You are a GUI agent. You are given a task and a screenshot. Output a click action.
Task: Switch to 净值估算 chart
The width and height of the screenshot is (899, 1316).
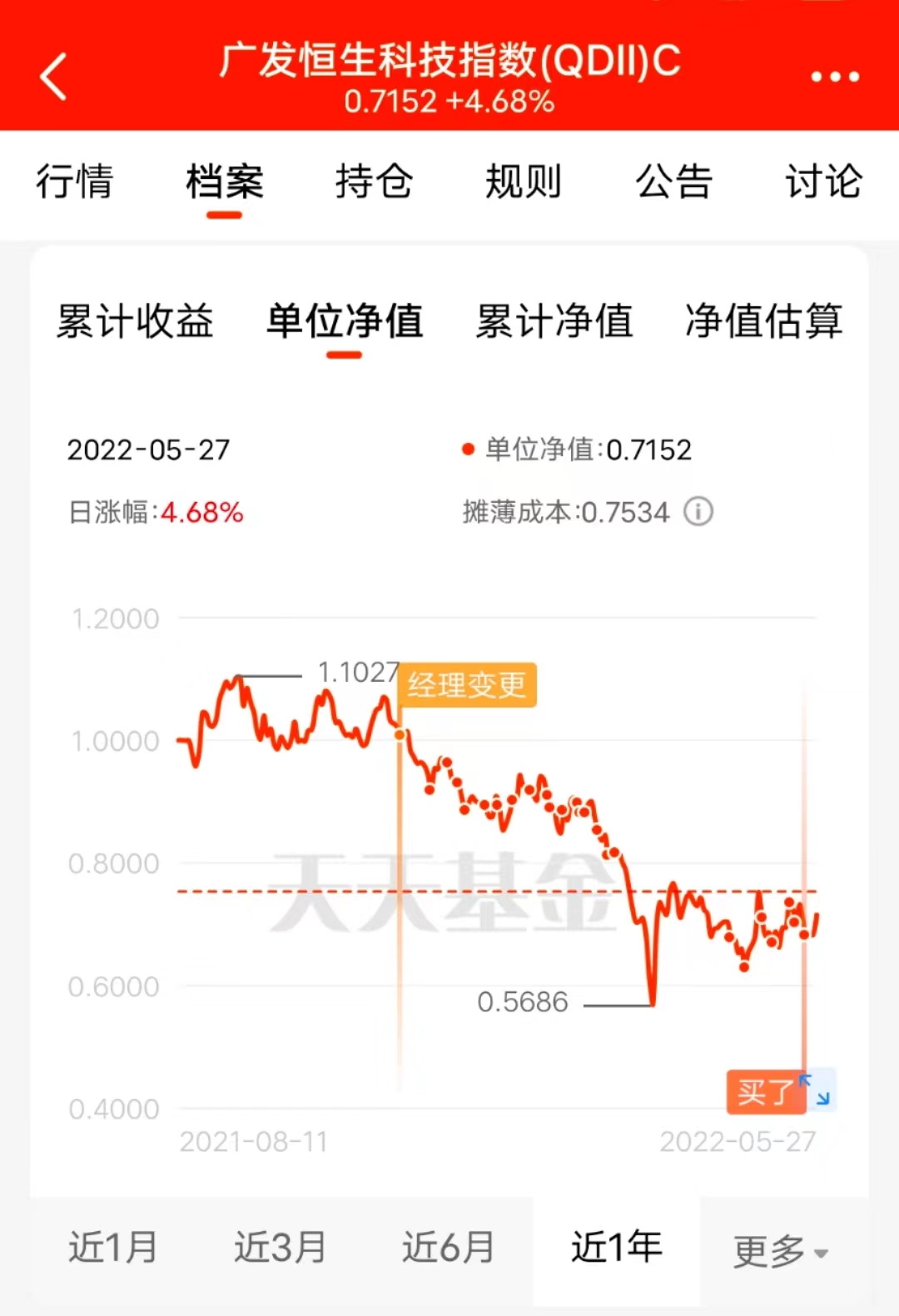click(x=763, y=321)
